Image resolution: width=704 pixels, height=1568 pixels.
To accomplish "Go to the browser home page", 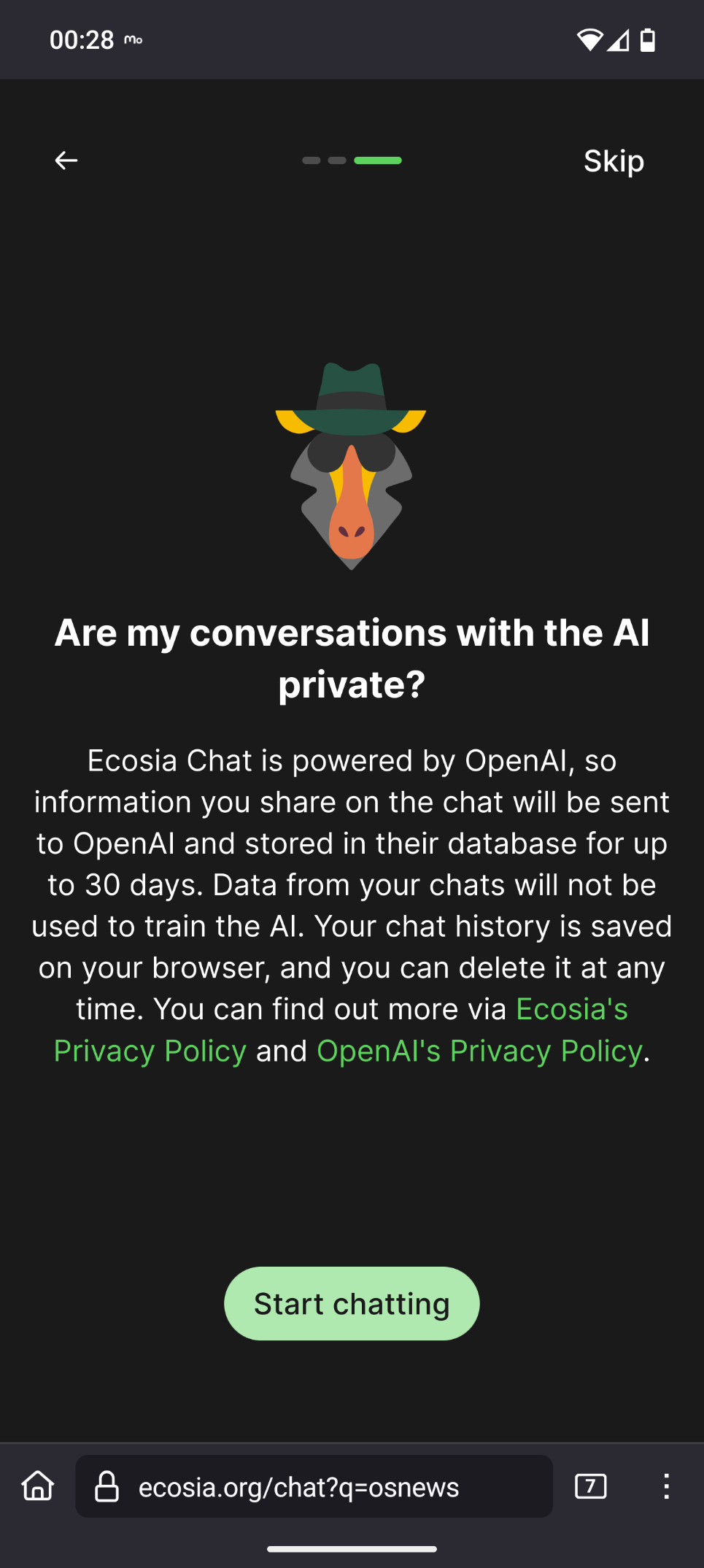I will coord(38,1486).
